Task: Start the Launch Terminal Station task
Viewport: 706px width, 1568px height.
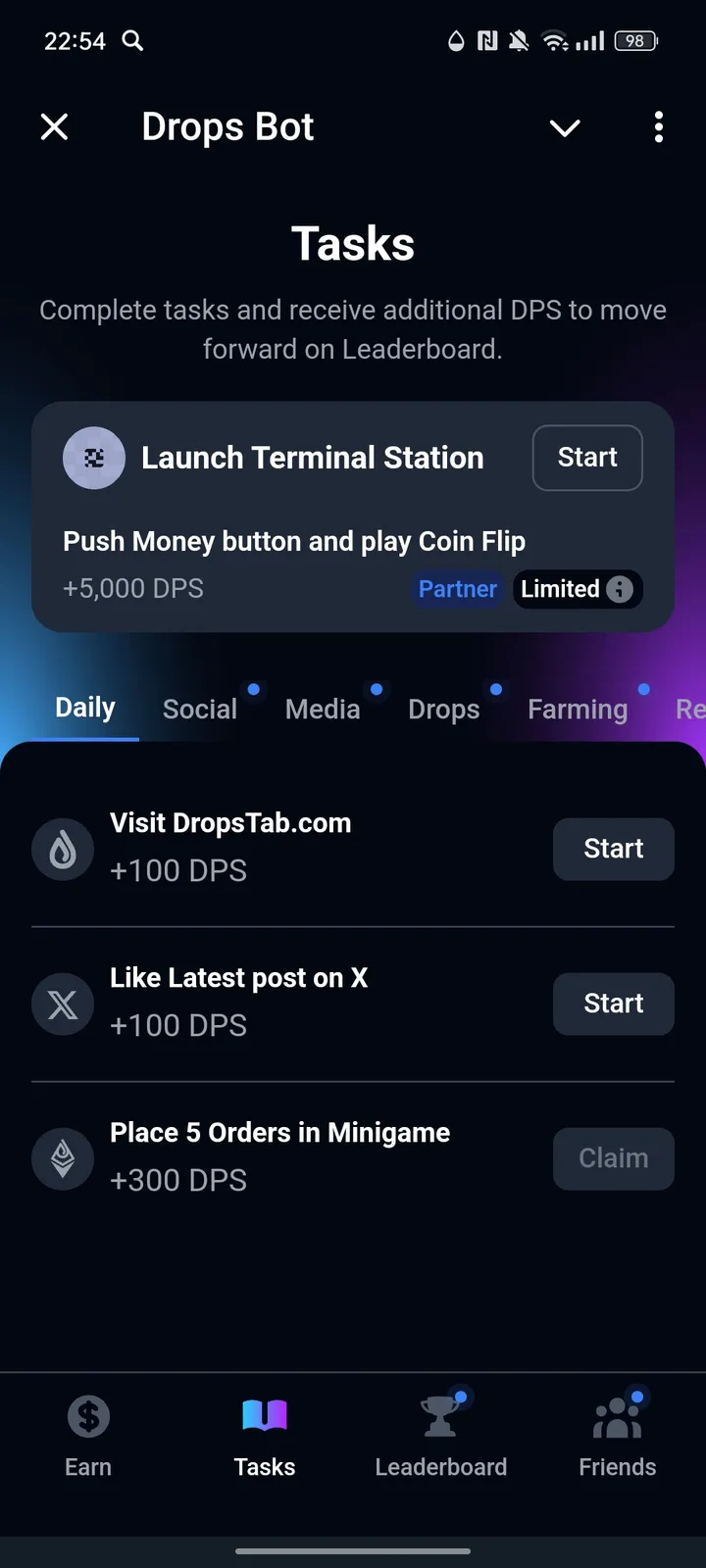Action: click(586, 458)
